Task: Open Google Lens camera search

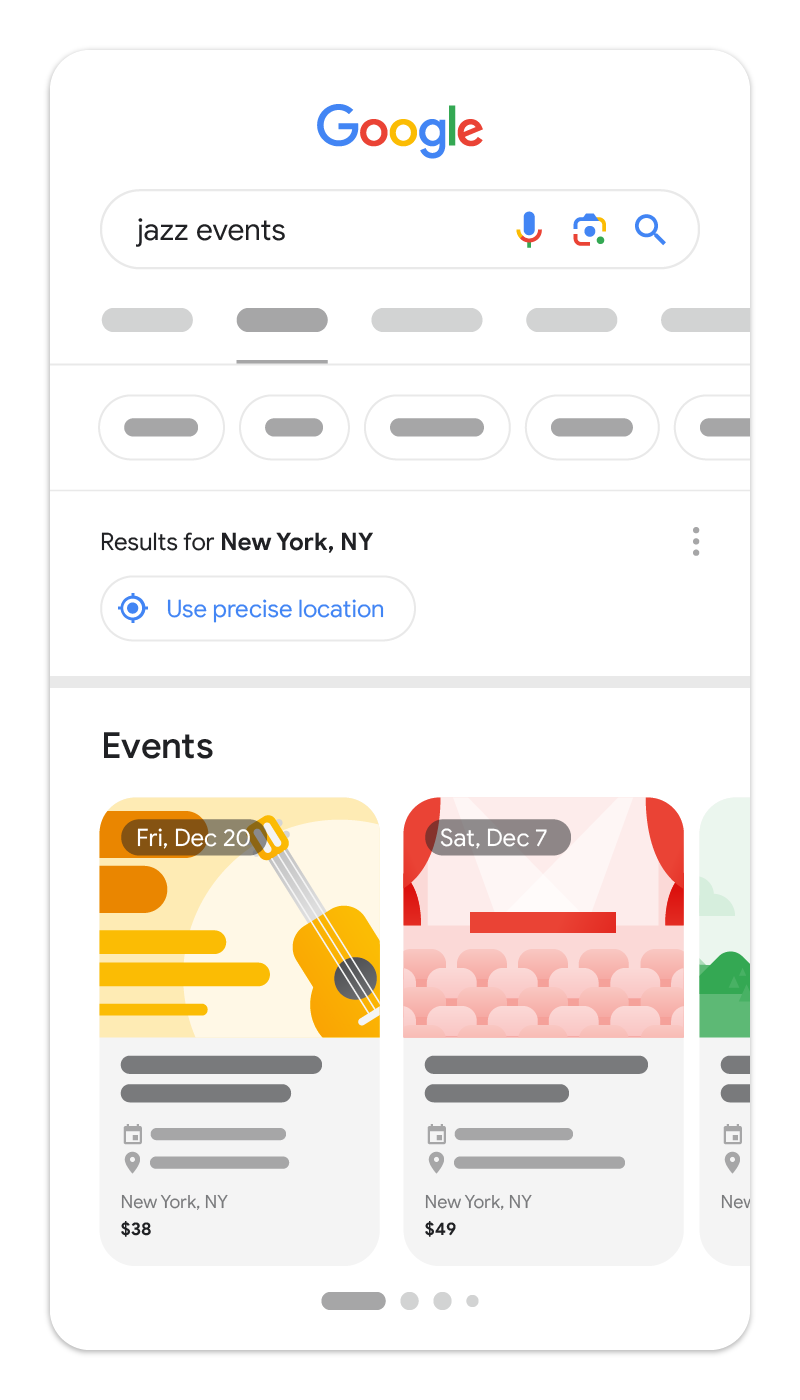Action: (589, 230)
